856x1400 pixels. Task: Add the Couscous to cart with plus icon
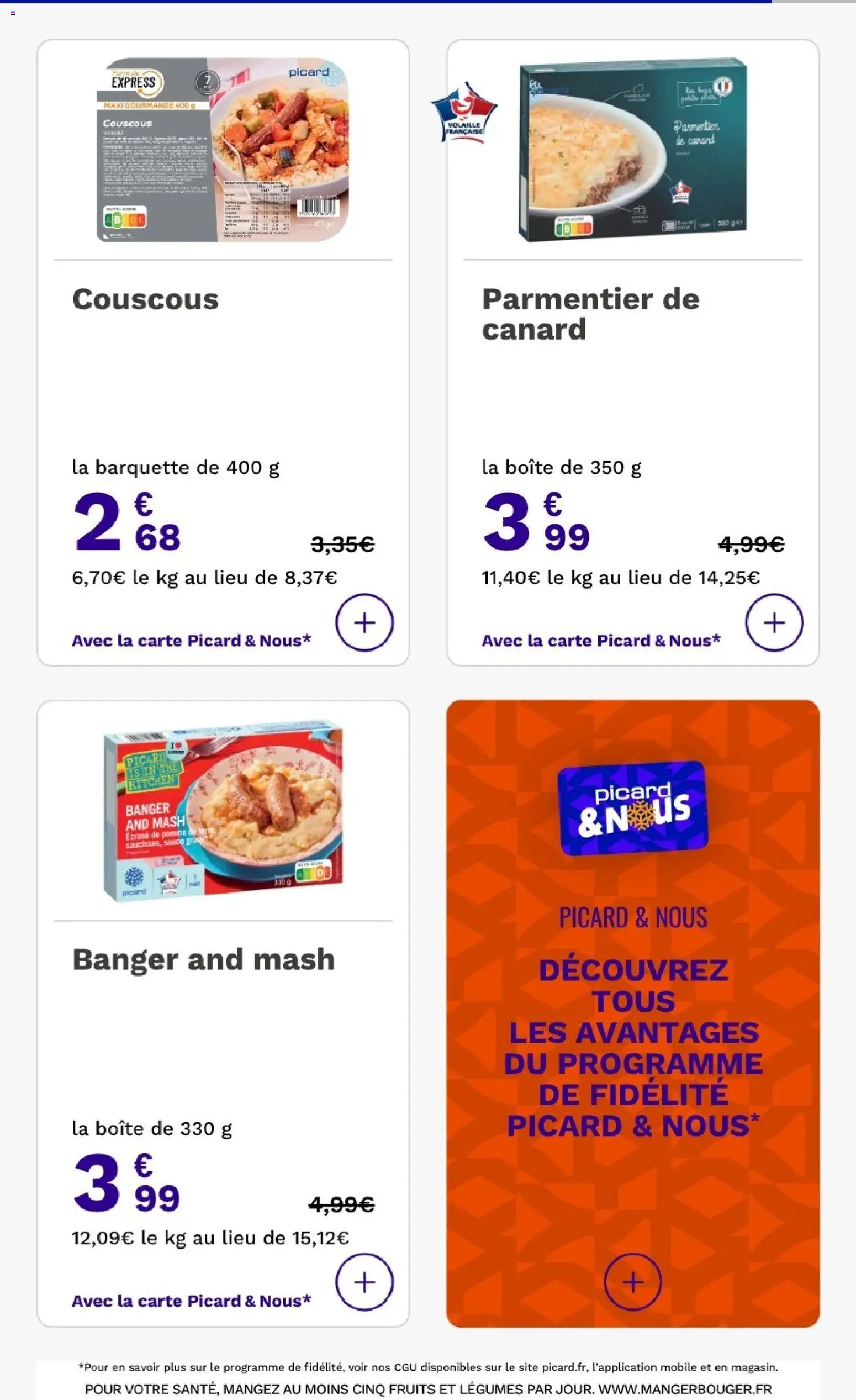[x=365, y=623]
